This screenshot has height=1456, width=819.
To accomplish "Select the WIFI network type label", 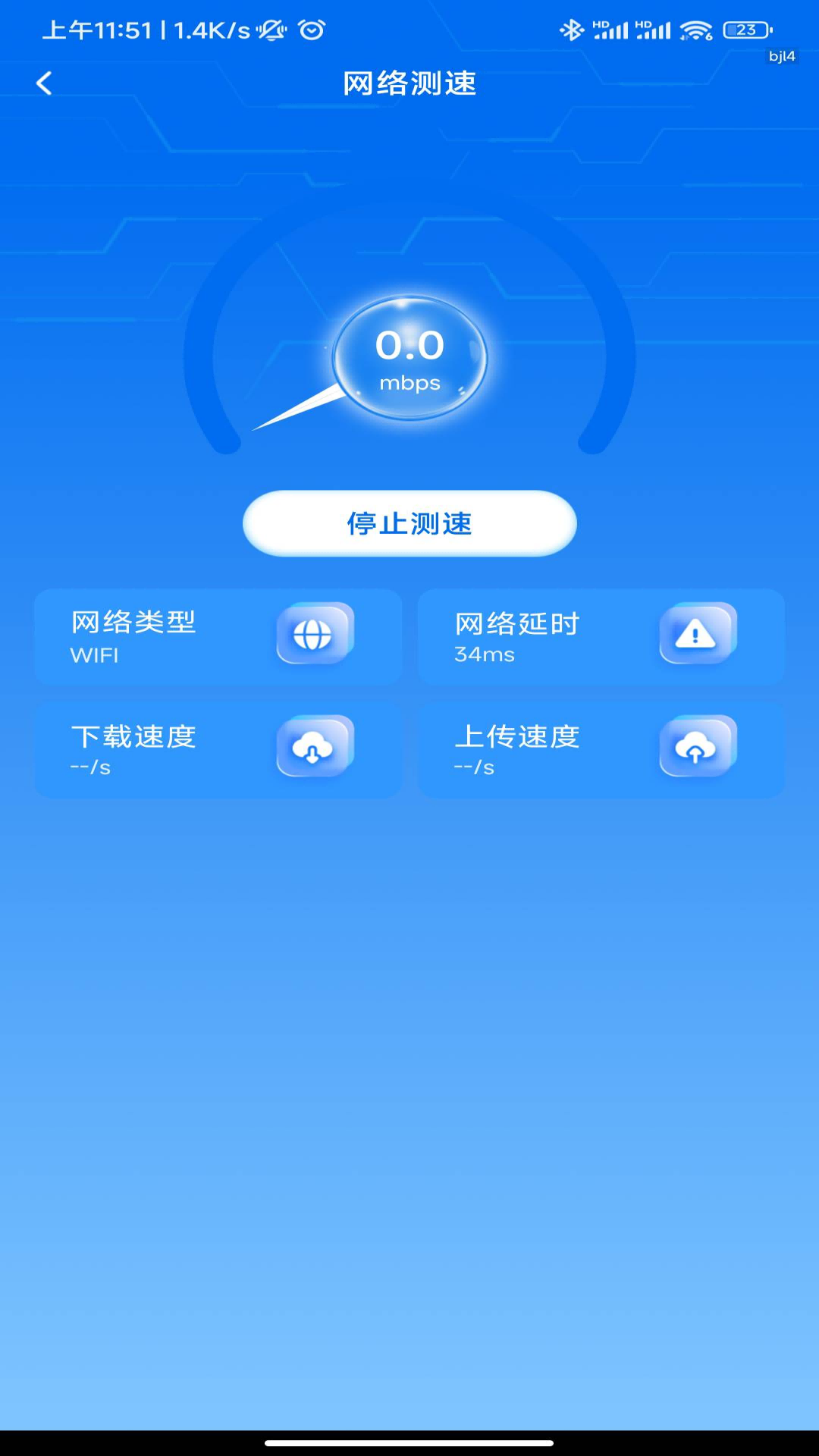I will pyautogui.click(x=94, y=654).
